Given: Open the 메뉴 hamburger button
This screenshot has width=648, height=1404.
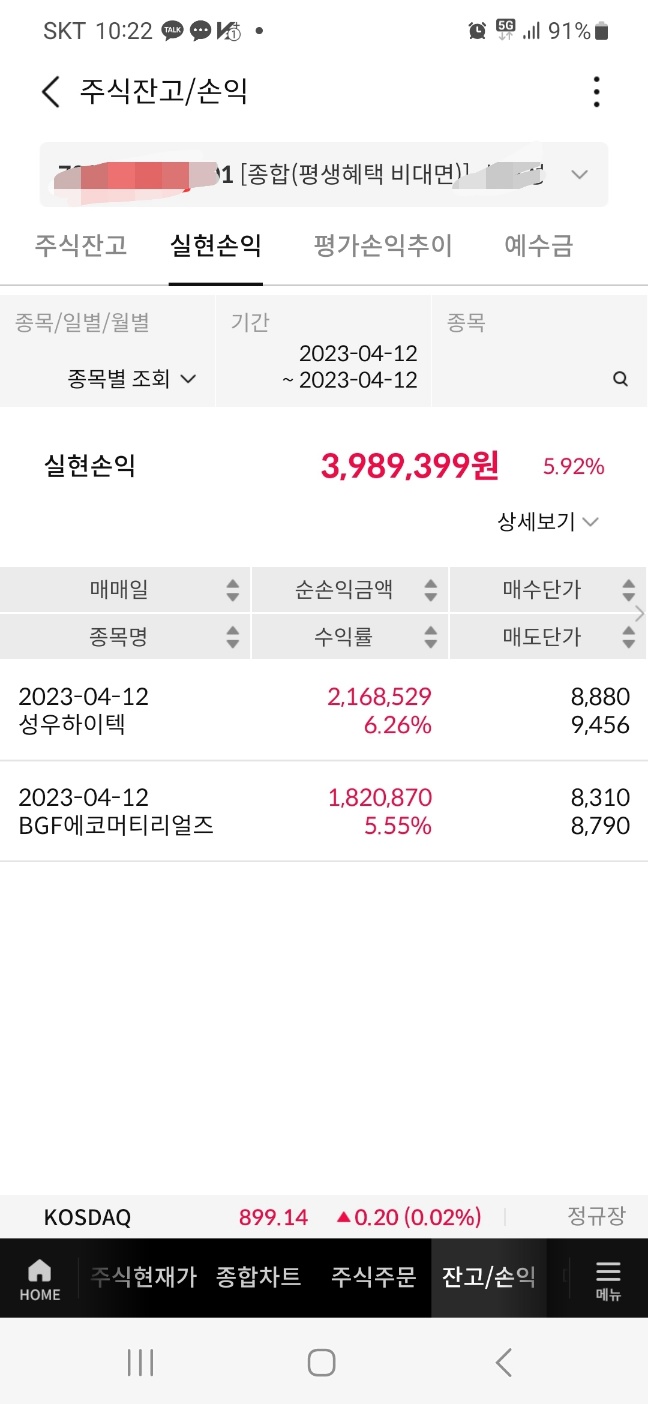Looking at the screenshot, I should 608,1279.
